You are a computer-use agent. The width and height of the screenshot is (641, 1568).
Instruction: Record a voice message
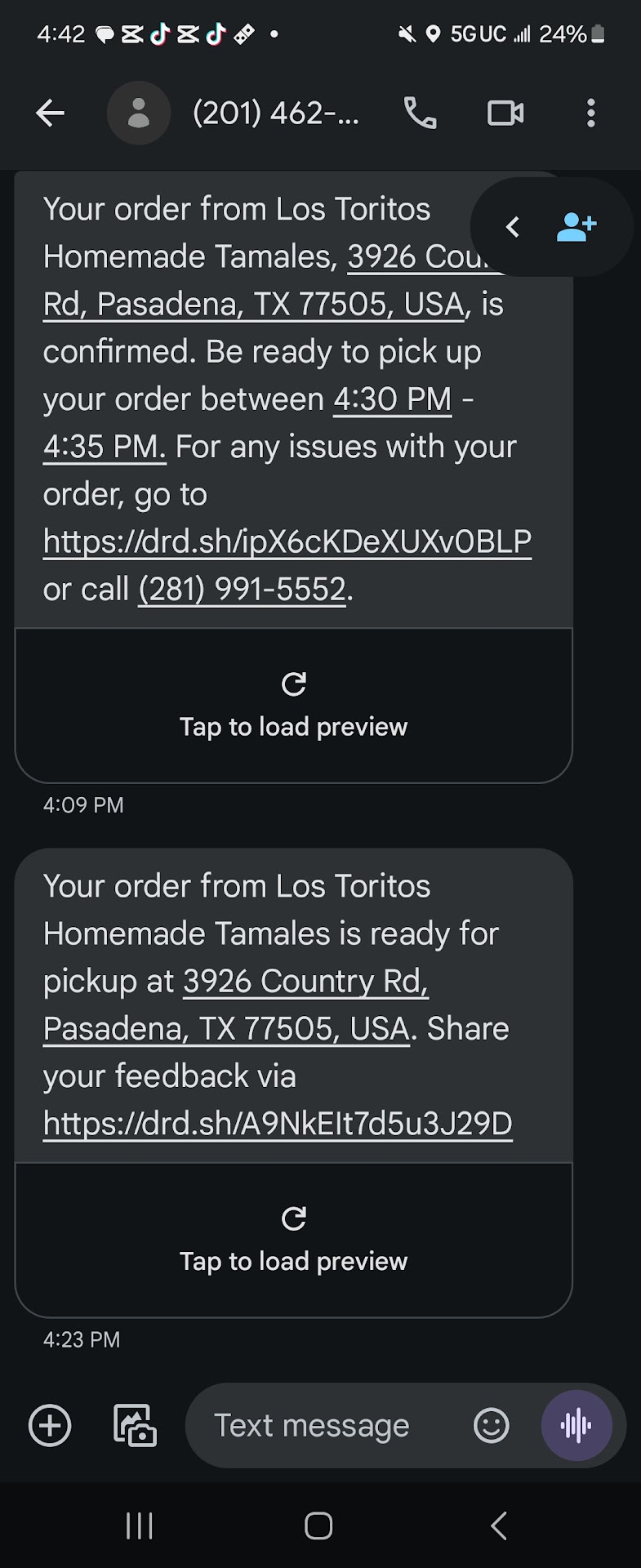576,1426
